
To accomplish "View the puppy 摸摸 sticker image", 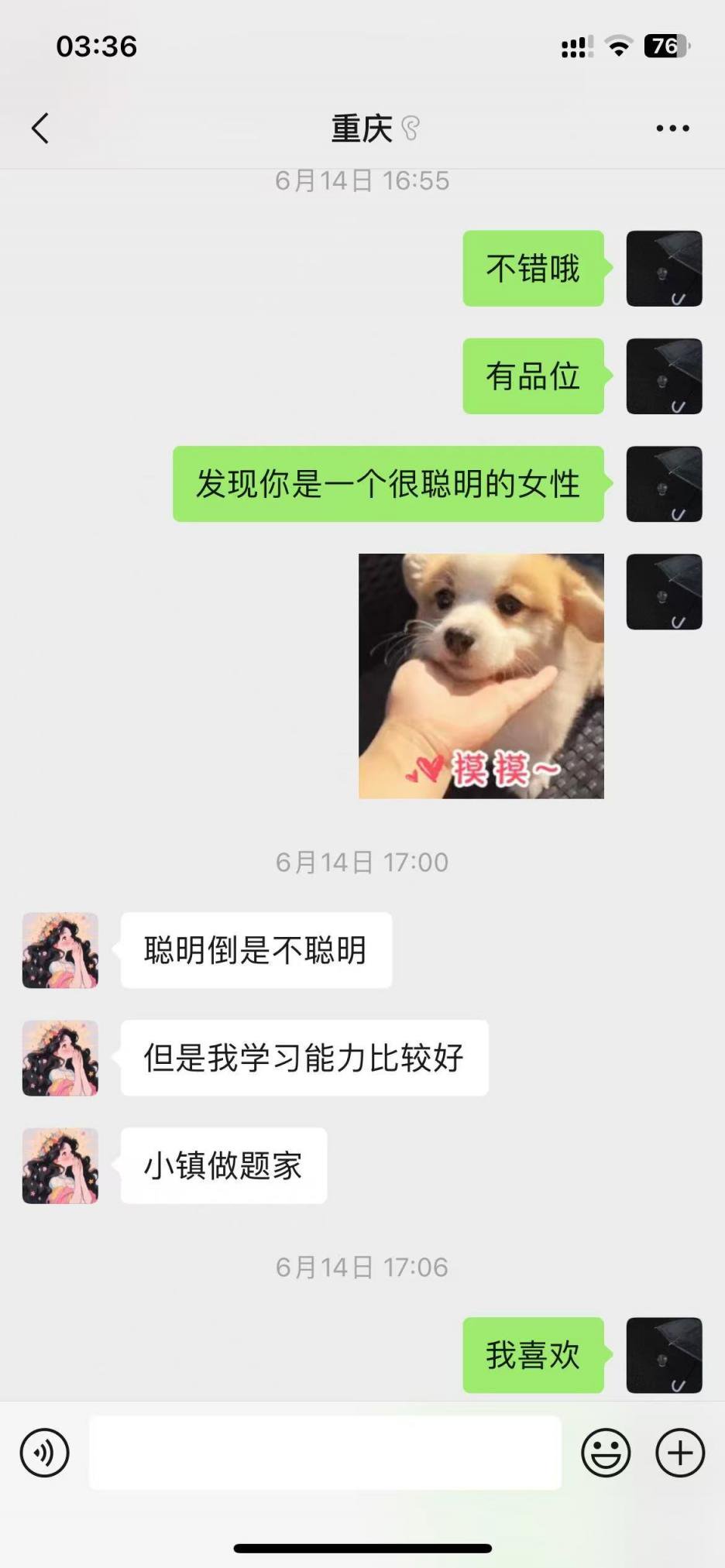I will tap(481, 676).
